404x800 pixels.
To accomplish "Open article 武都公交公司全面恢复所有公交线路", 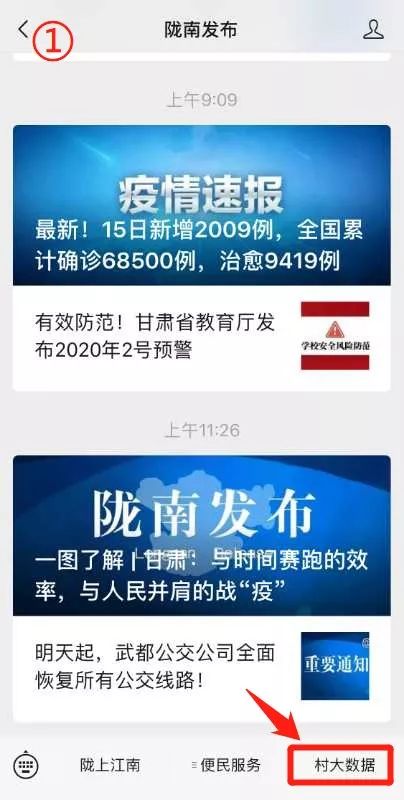I will click(202, 669).
